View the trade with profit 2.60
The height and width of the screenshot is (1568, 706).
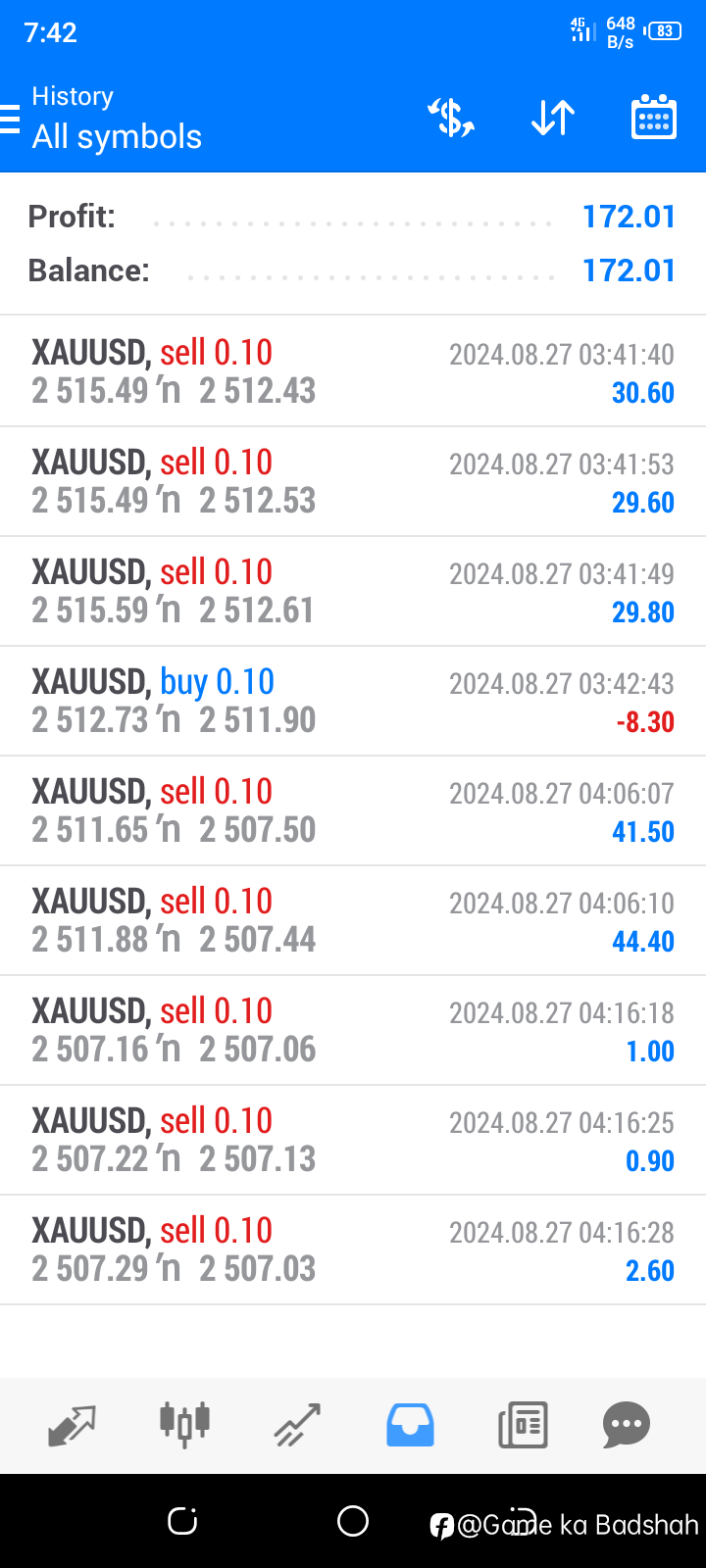[353, 1249]
